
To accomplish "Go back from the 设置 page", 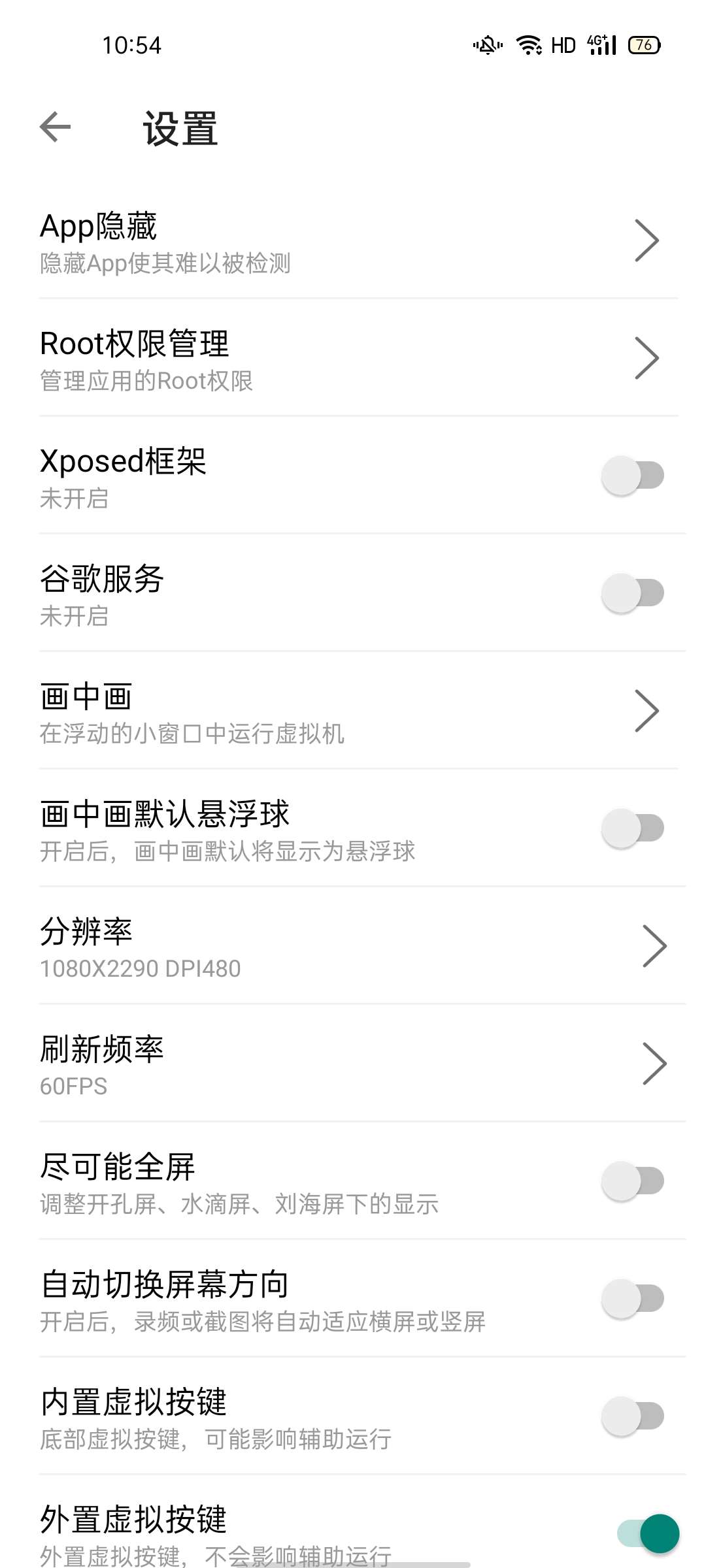I will pyautogui.click(x=56, y=127).
